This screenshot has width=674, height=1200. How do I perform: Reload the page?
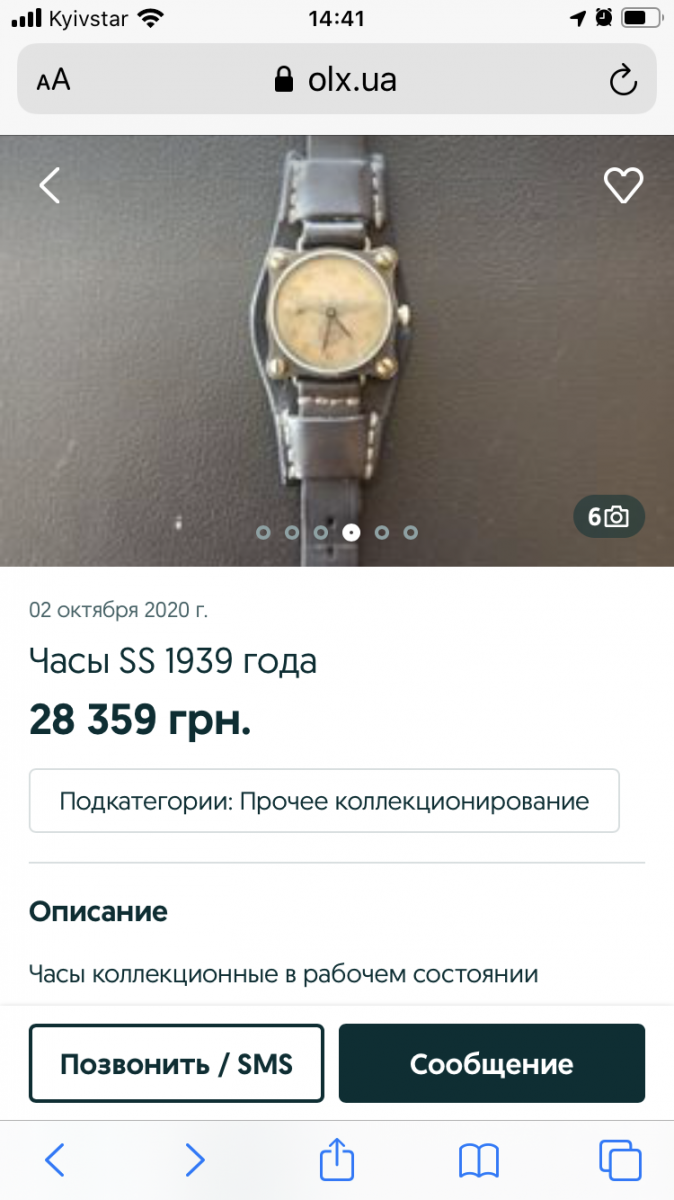pos(622,80)
